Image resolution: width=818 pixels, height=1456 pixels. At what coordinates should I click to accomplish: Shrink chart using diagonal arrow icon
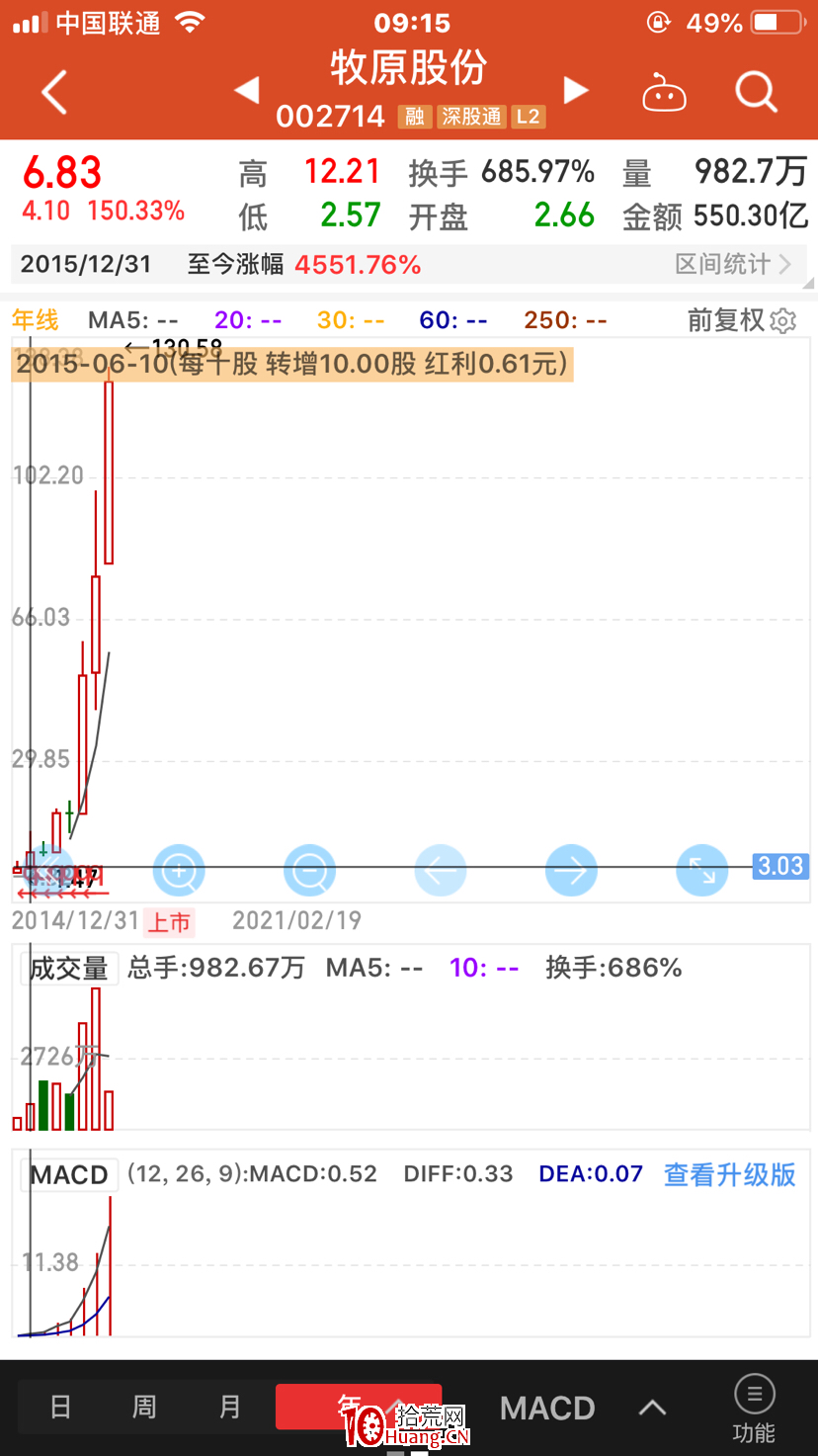point(701,871)
